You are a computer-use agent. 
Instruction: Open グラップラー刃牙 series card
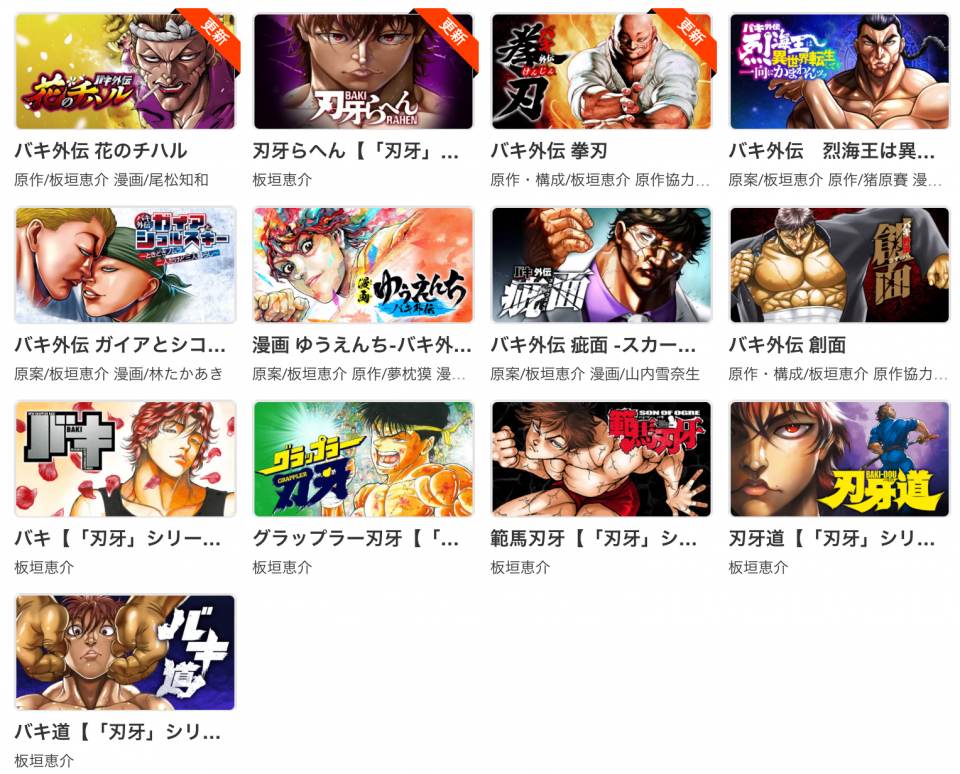[x=363, y=459]
